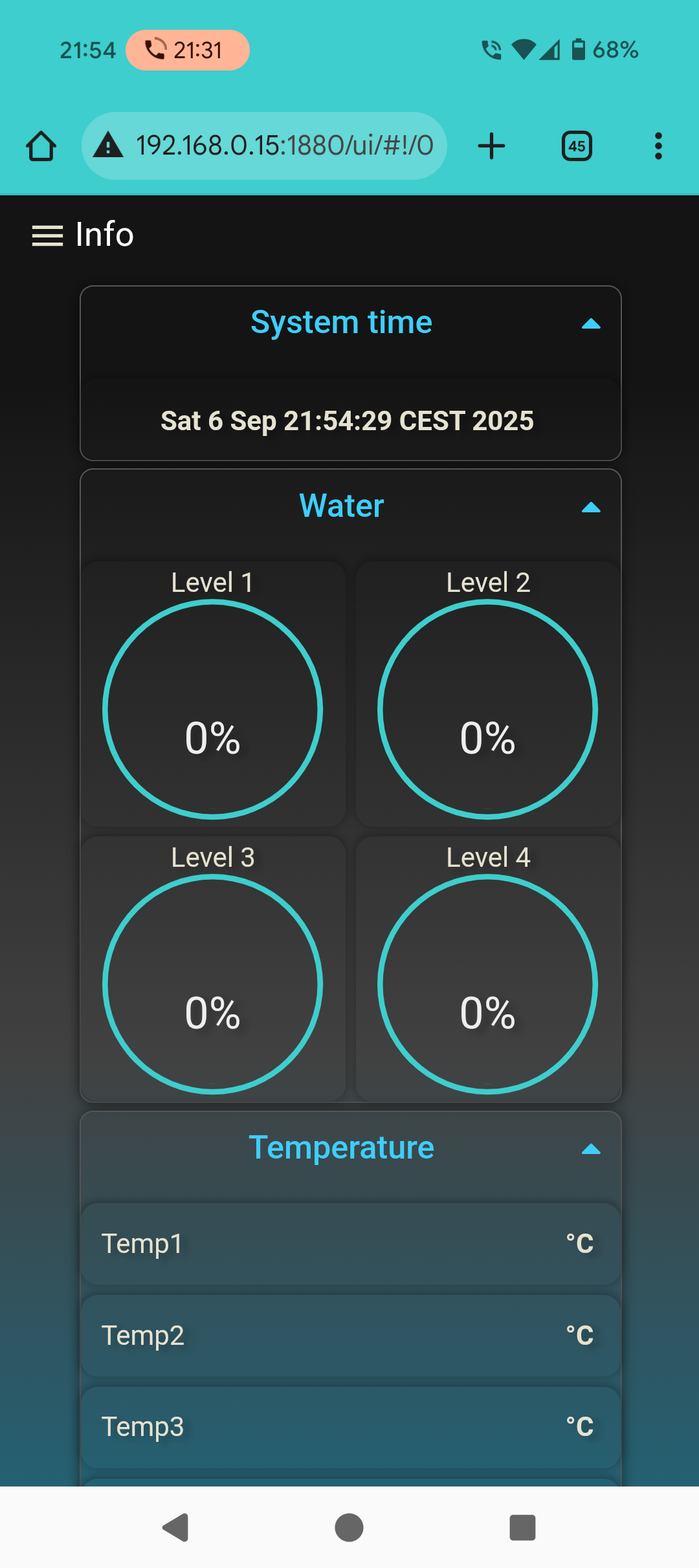Collapse the Temperature section

(591, 1149)
